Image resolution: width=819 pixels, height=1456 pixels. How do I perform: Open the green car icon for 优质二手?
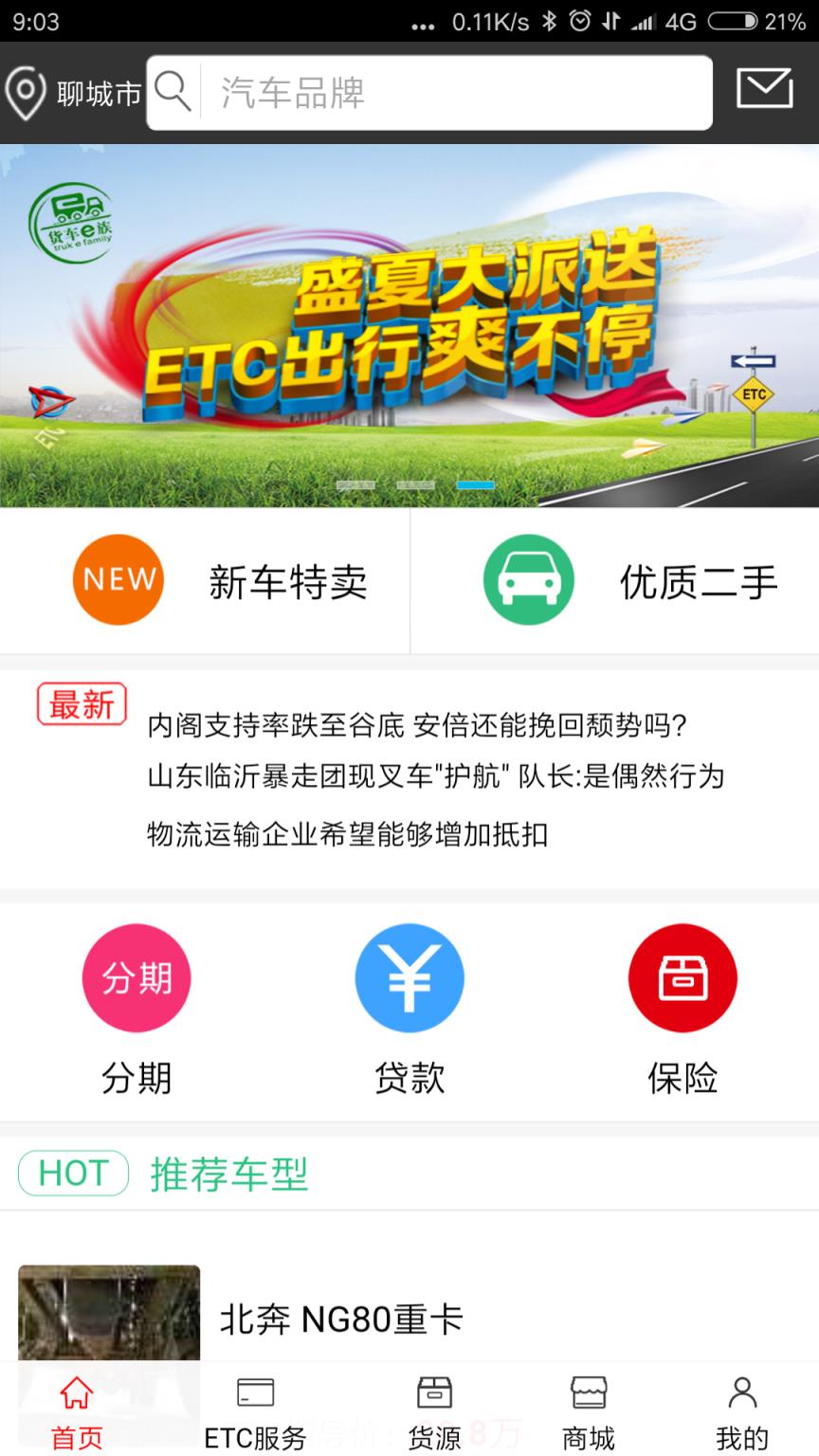point(529,579)
